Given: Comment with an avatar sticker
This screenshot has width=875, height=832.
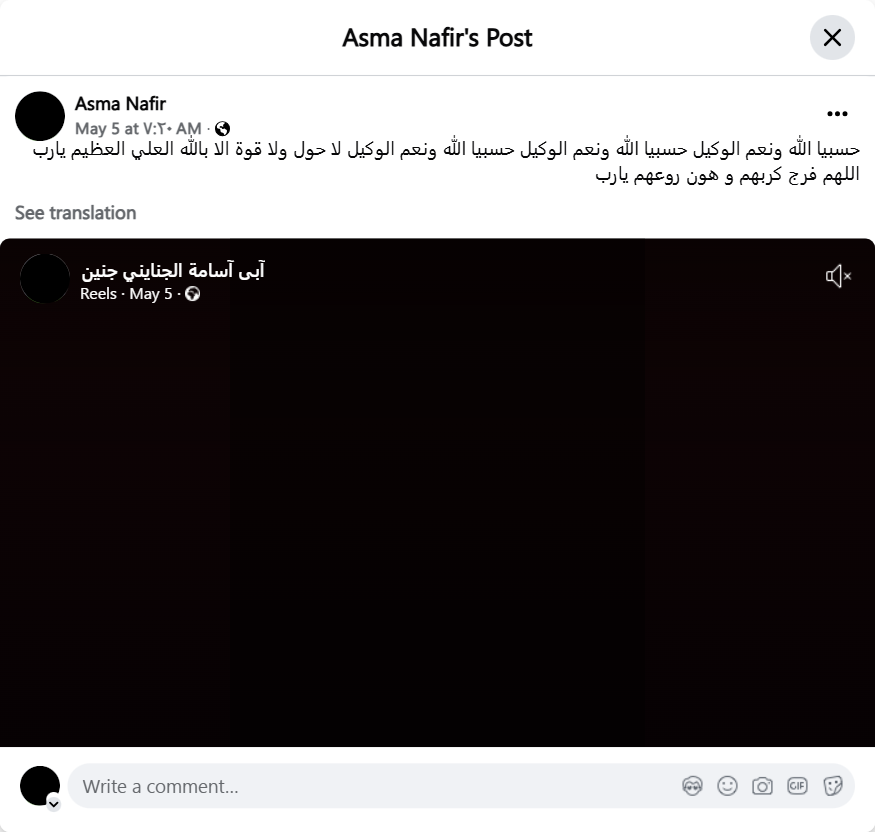Looking at the screenshot, I should pos(692,786).
